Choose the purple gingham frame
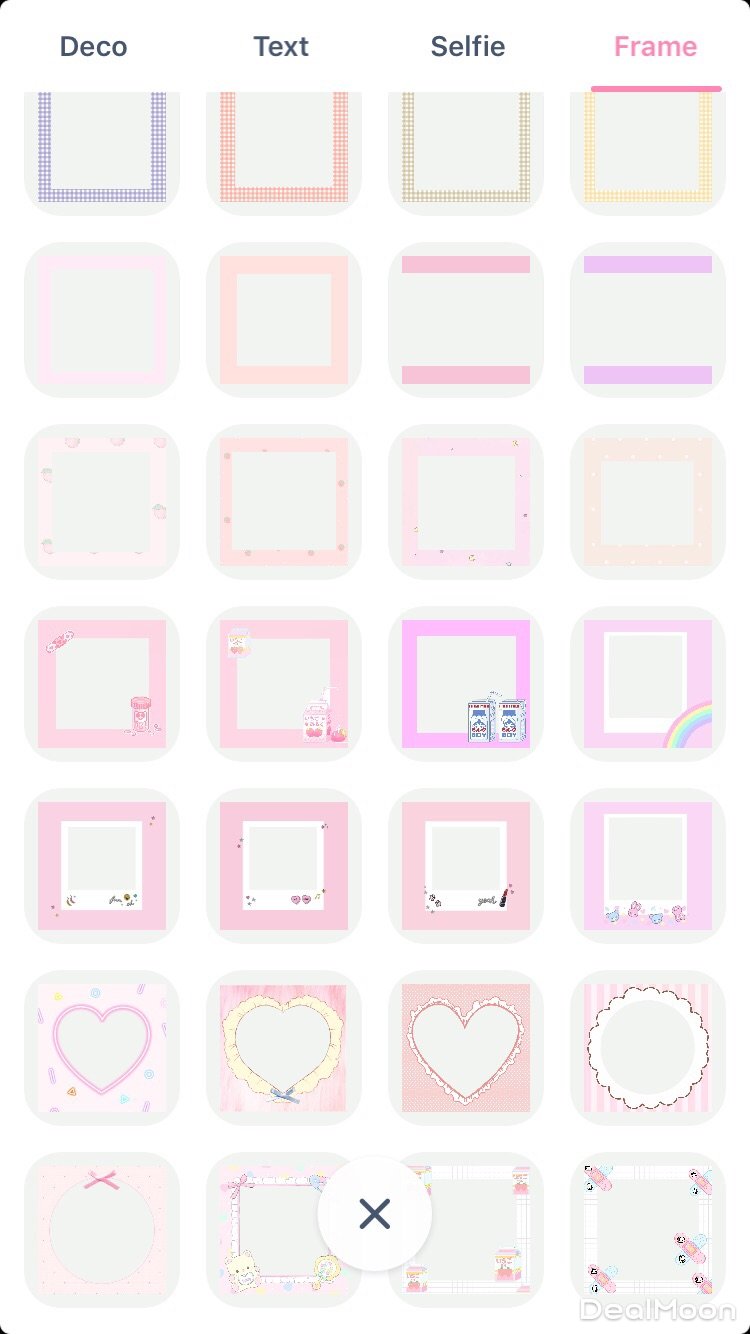Viewport: 750px width, 1334px height. click(102, 148)
